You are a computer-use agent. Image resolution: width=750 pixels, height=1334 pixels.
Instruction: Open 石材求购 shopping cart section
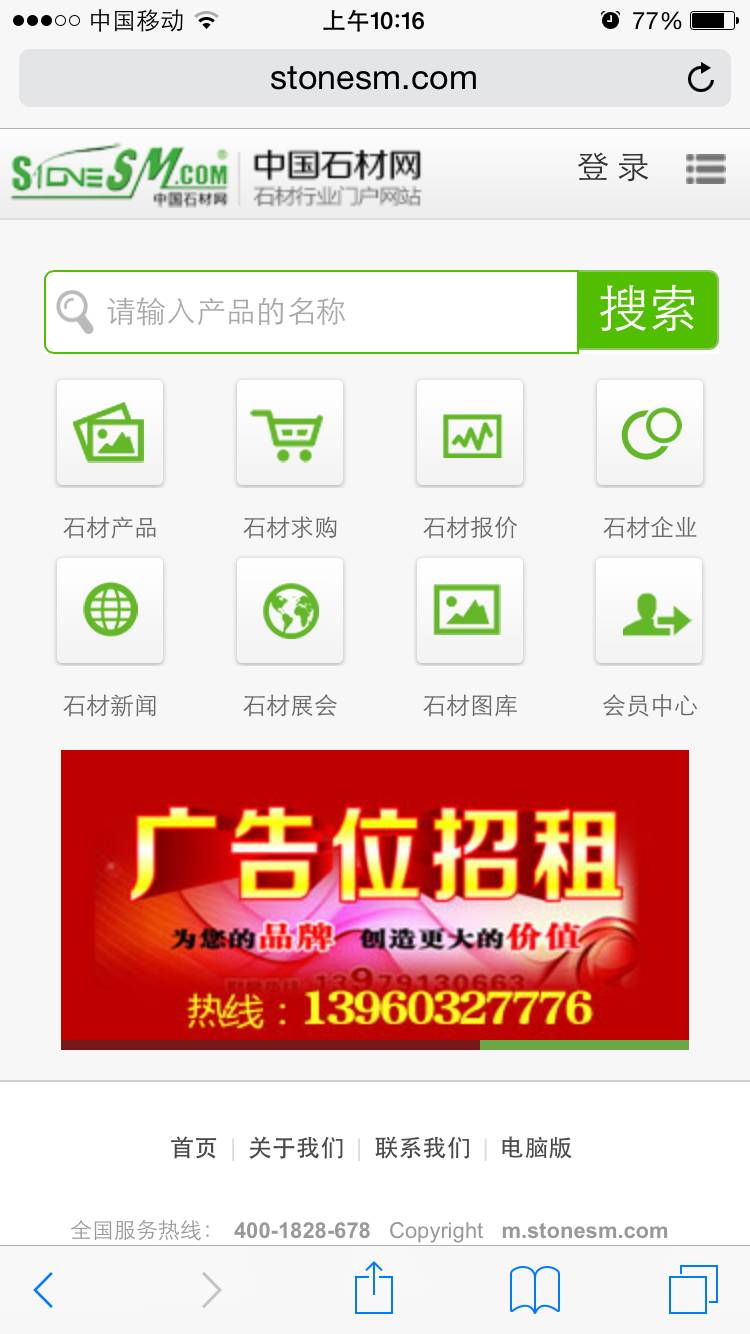[290, 433]
